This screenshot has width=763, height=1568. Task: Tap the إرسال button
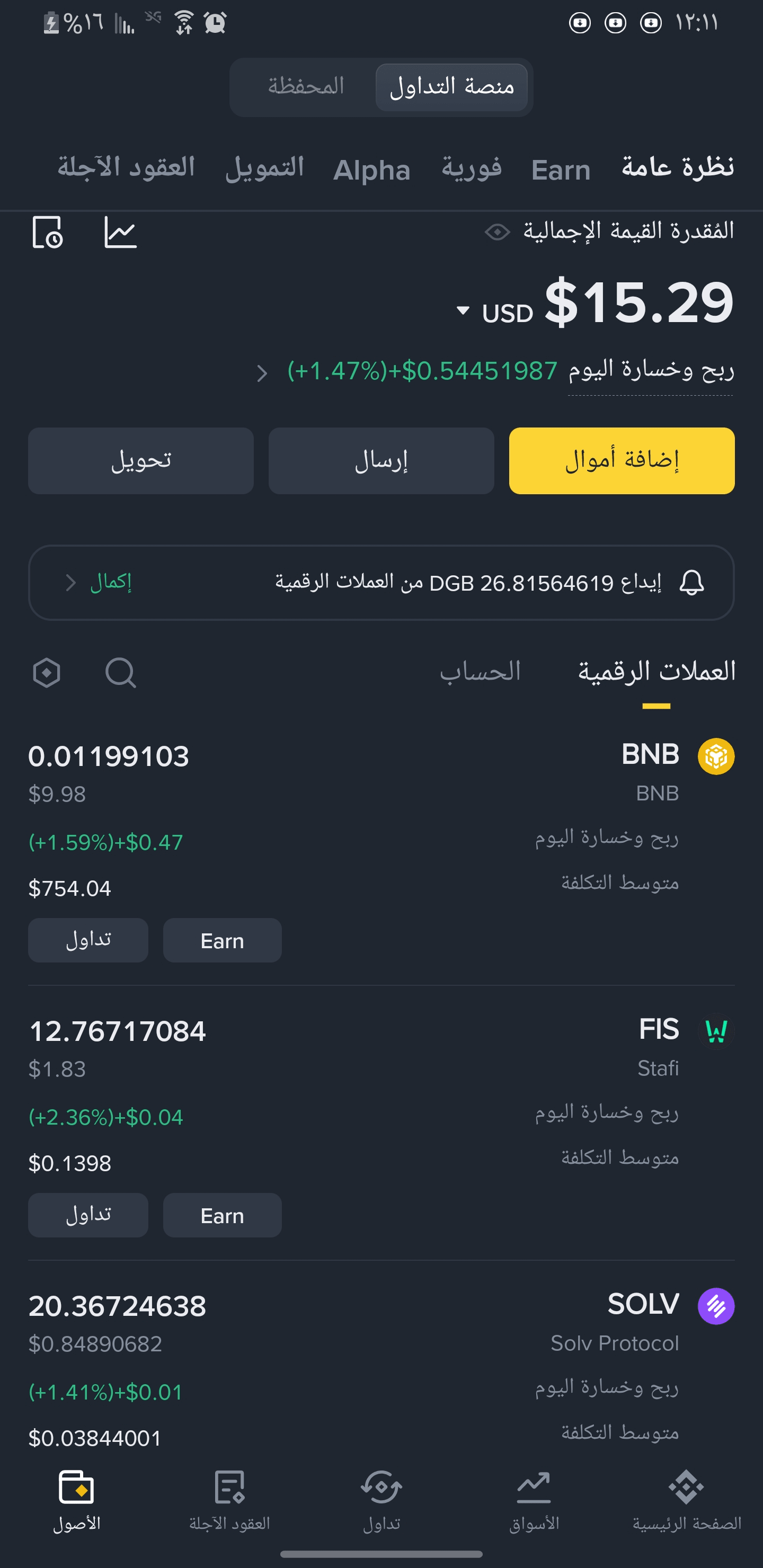[381, 461]
